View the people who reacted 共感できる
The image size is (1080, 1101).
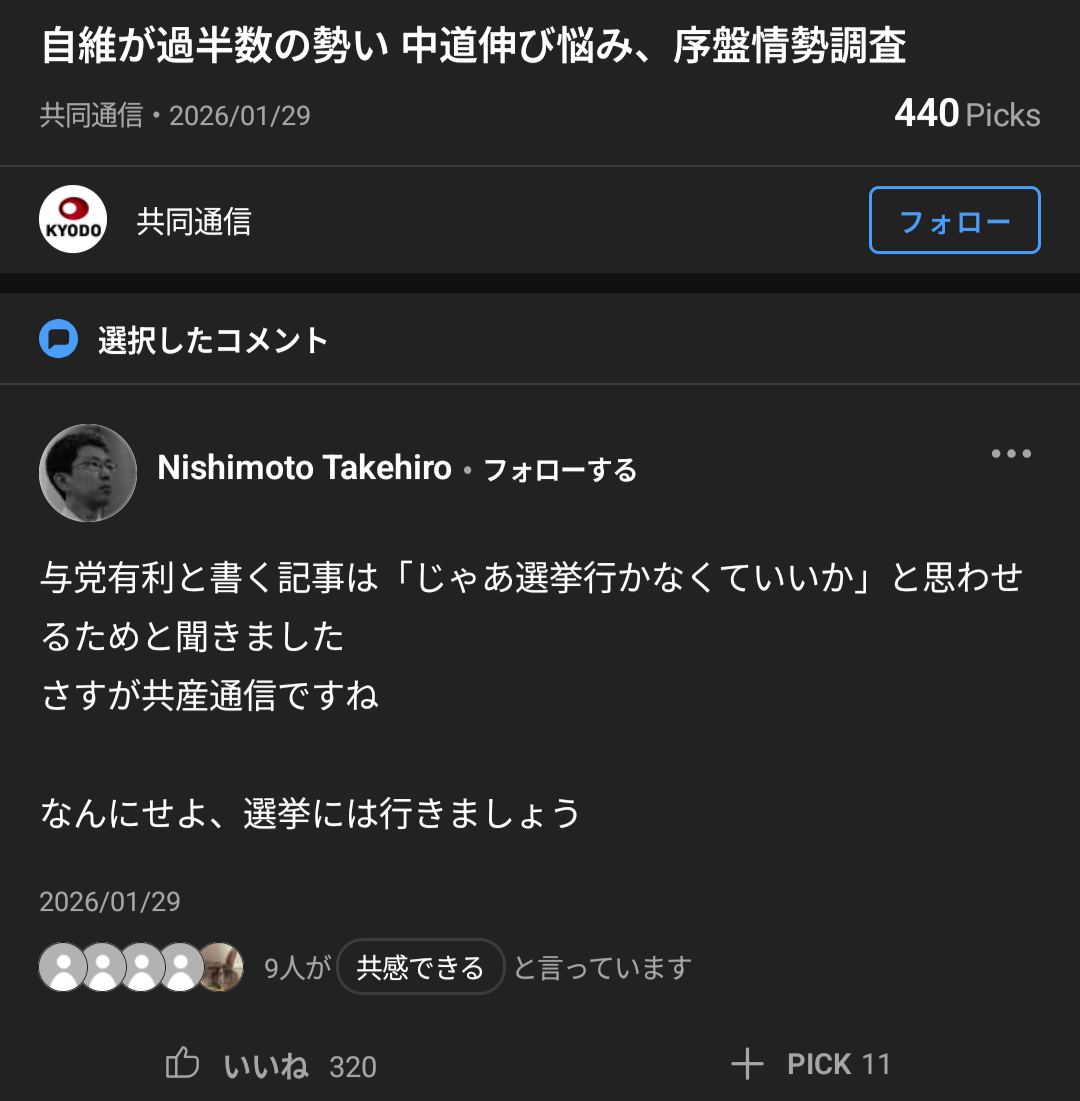140,967
